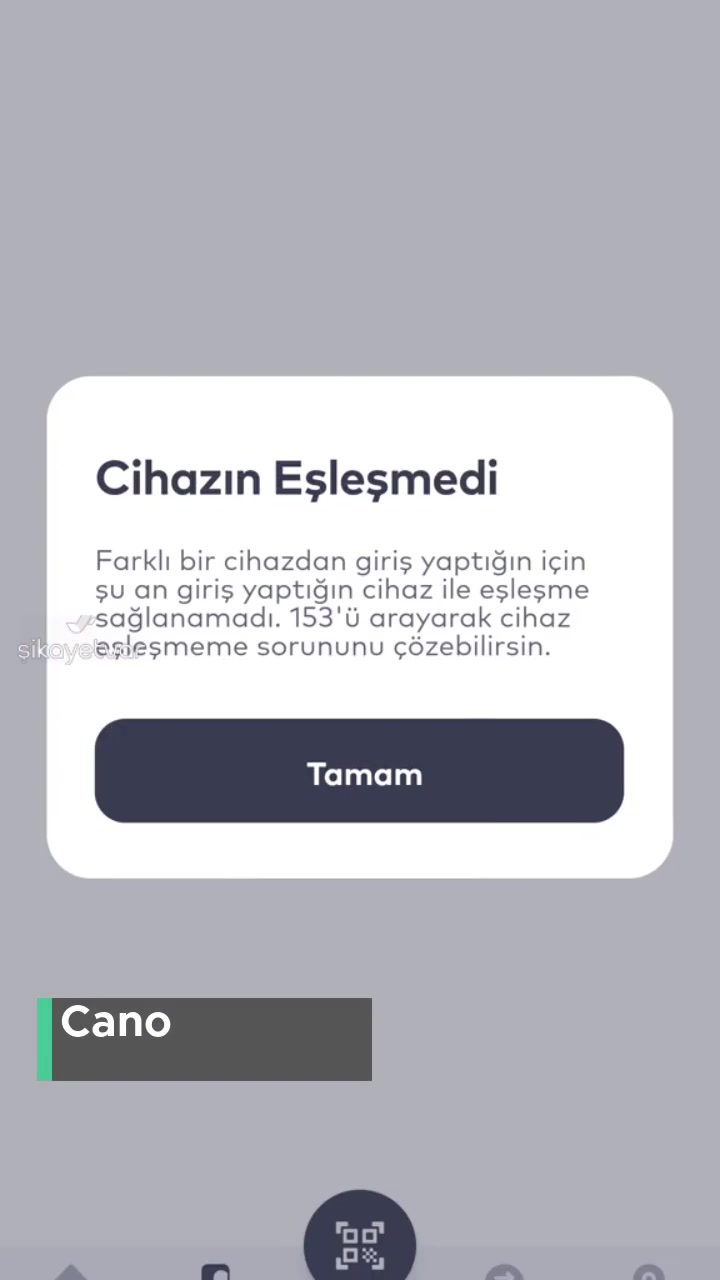Tap the card/device icon in navigation bar

click(x=216, y=1270)
